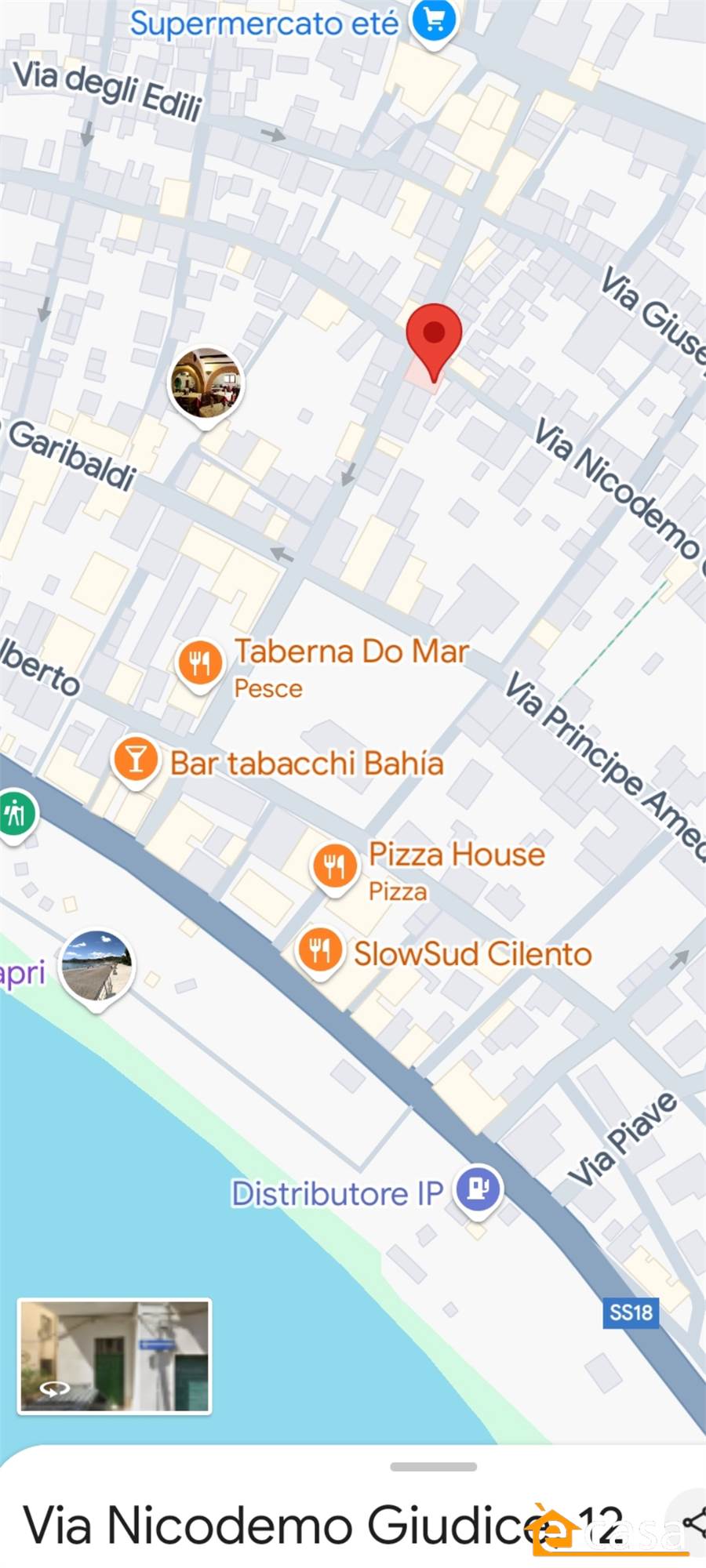This screenshot has width=706, height=1568.
Task: Open the Pizza House map pin
Action: (335, 867)
